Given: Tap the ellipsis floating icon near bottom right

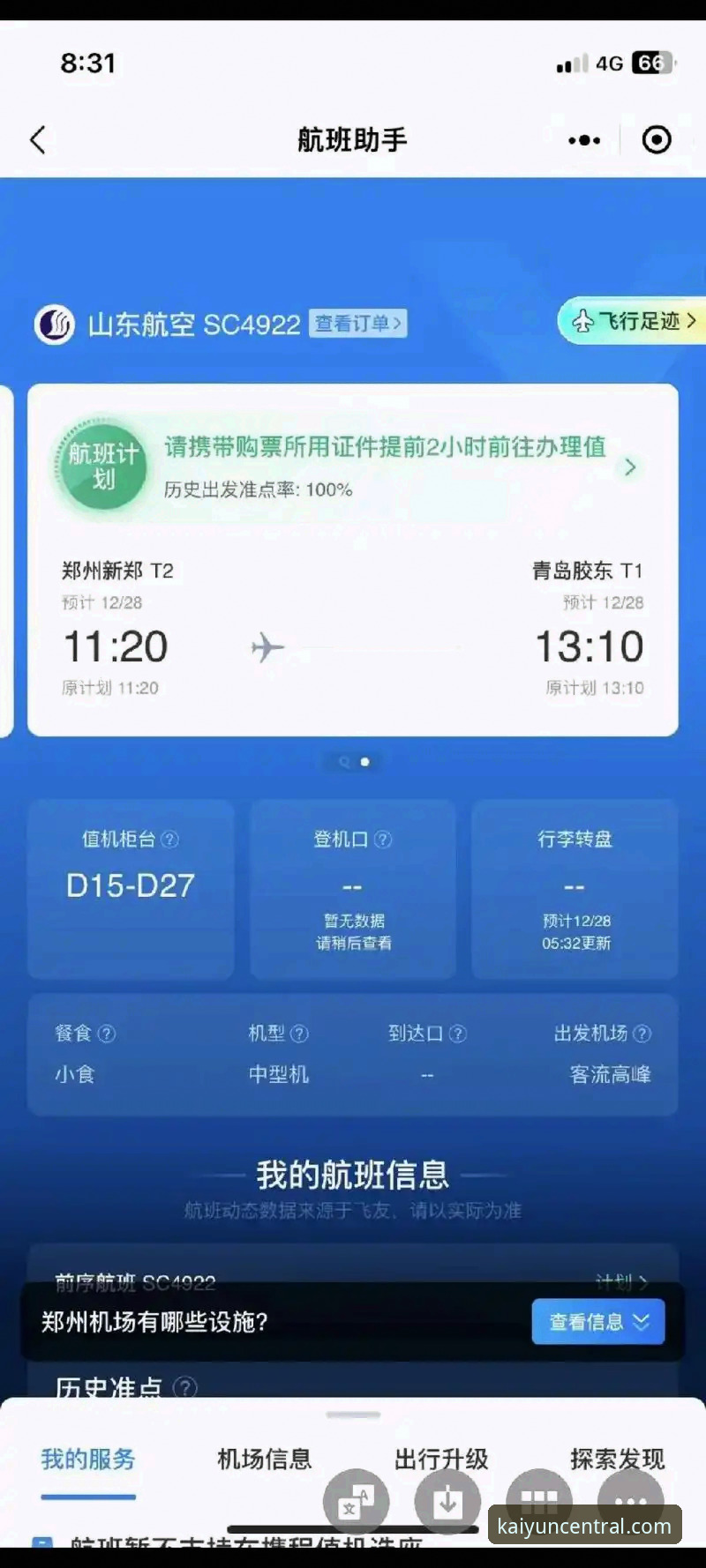Looking at the screenshot, I should point(631,1499).
